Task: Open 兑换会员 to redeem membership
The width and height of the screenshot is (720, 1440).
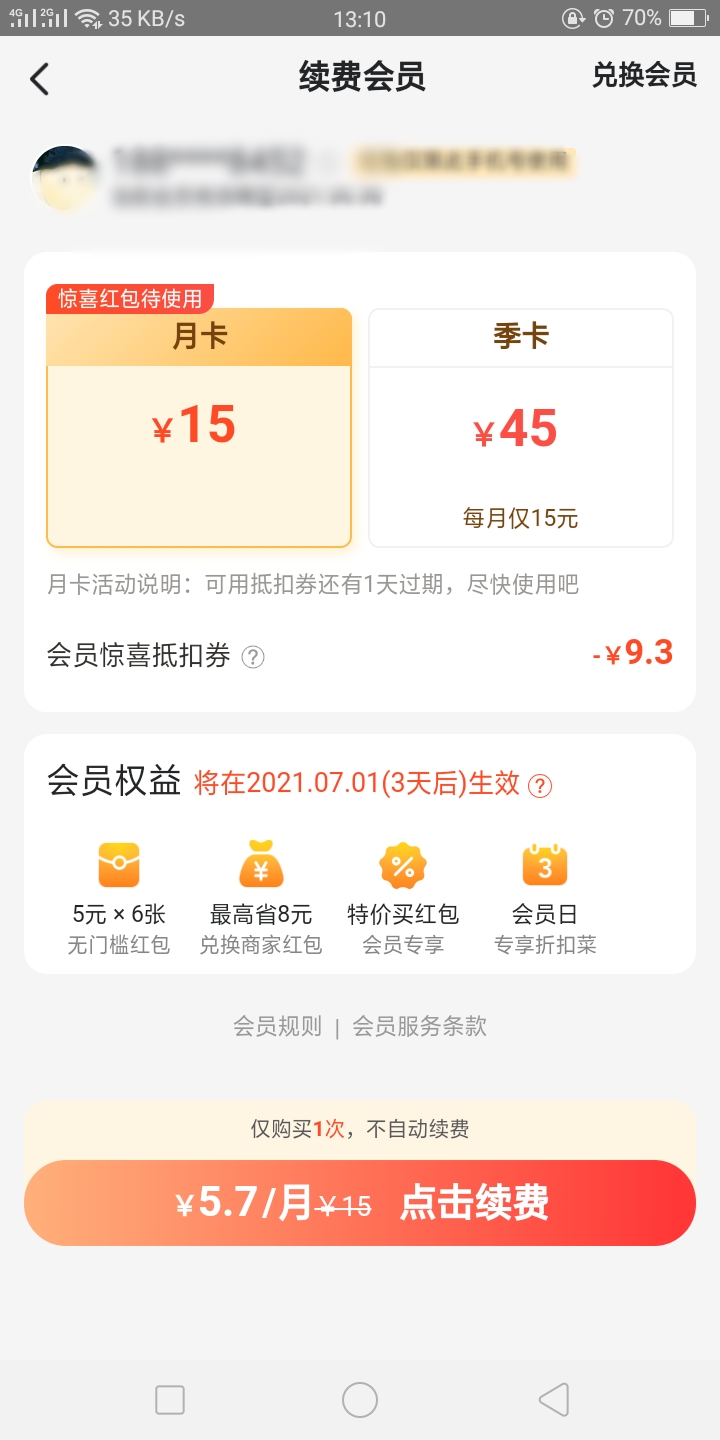Action: click(643, 76)
